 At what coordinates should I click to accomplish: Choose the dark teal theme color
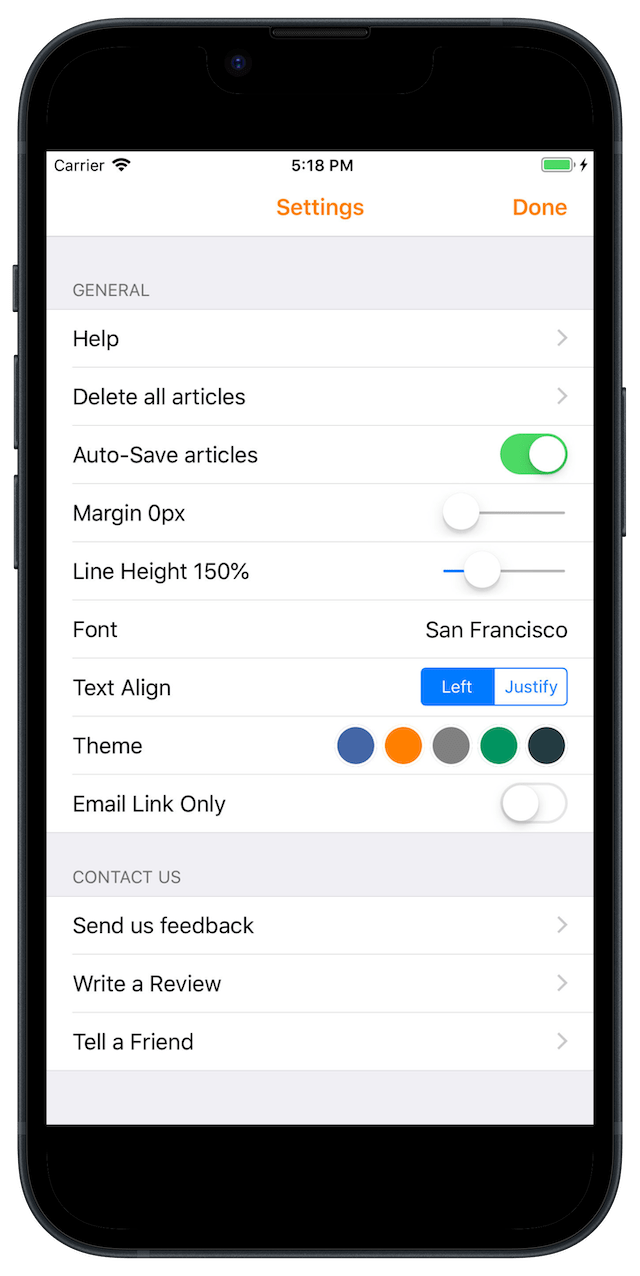(547, 746)
